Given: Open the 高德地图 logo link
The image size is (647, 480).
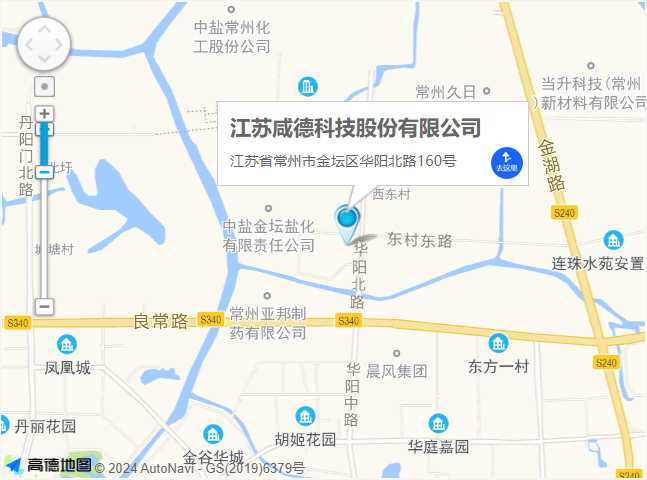Looking at the screenshot, I should 50,465.
